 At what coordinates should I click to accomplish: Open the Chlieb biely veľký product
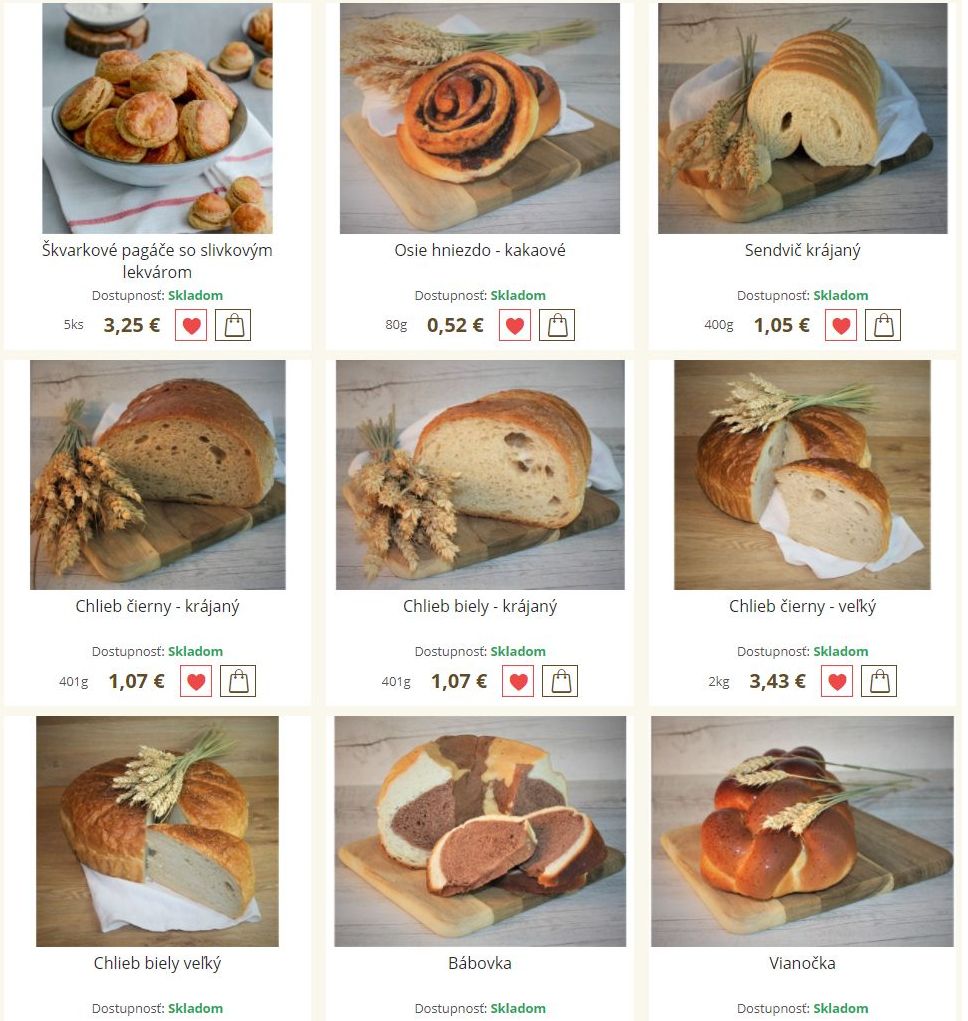click(x=157, y=963)
